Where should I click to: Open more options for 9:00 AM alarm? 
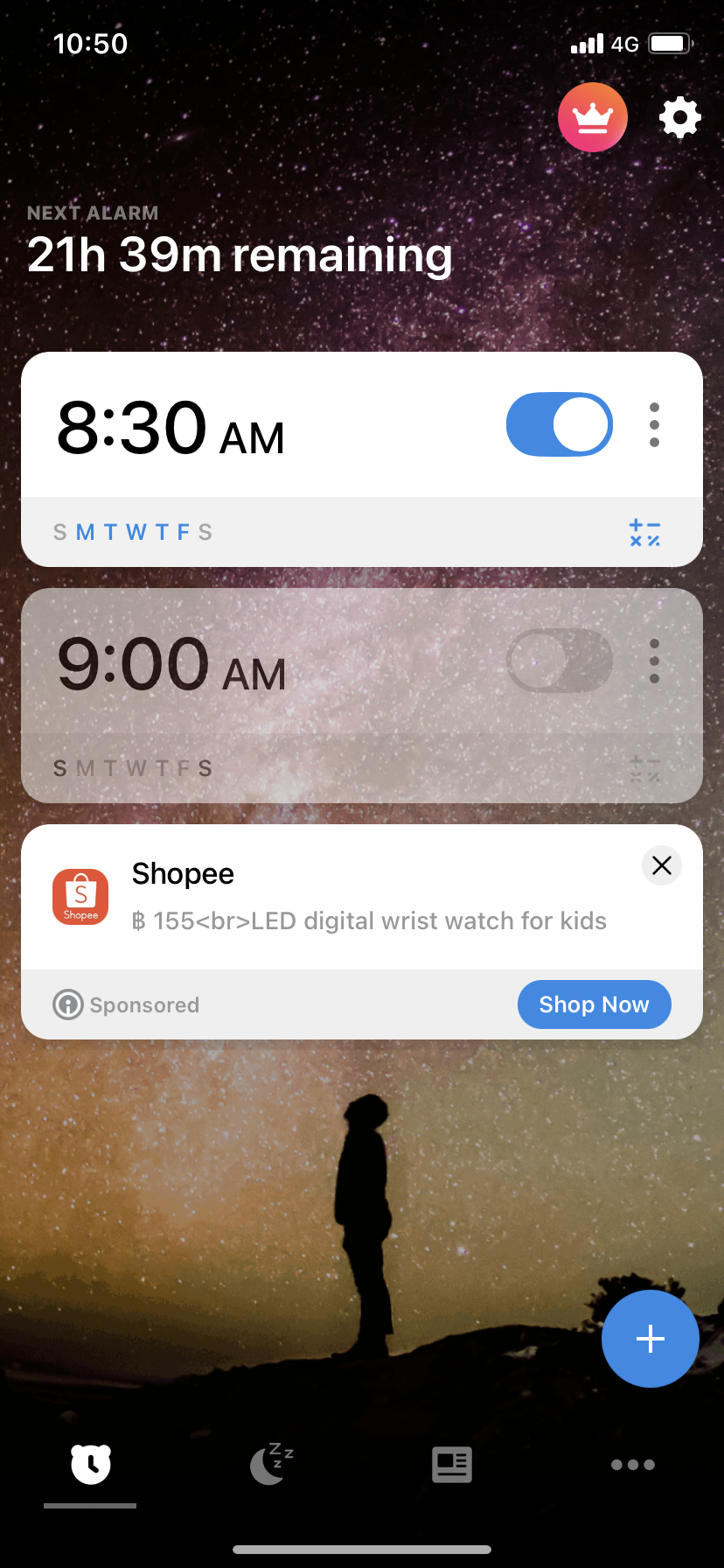click(x=654, y=661)
